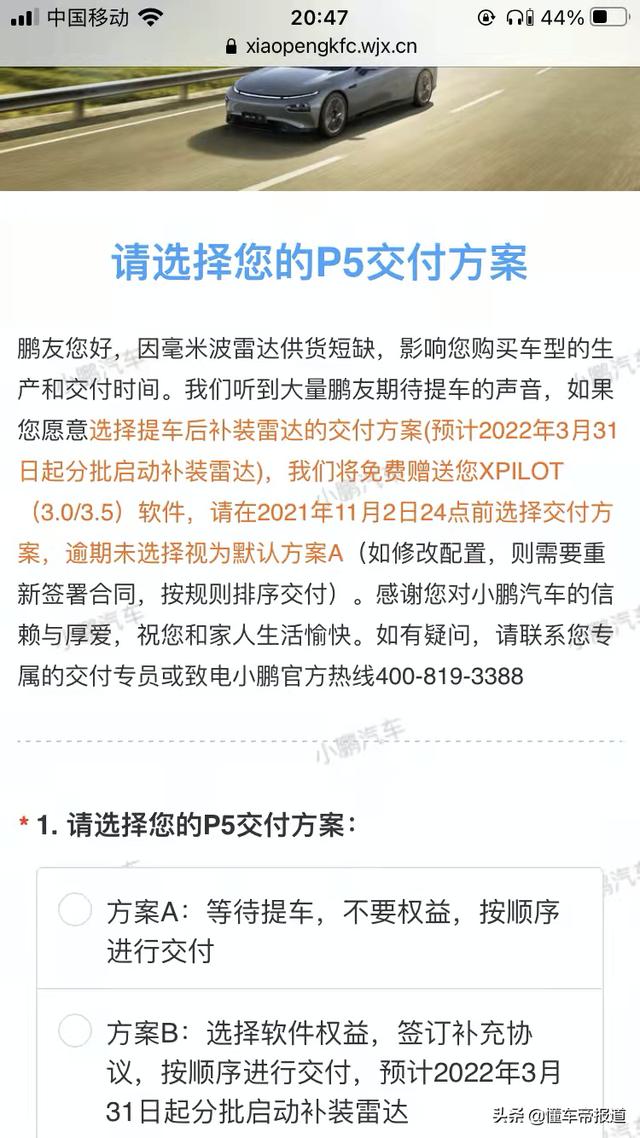Tap the xiaopengkfc.wjx.cn address bar
Image resolution: width=640 pixels, height=1138 pixels.
pyautogui.click(x=321, y=46)
